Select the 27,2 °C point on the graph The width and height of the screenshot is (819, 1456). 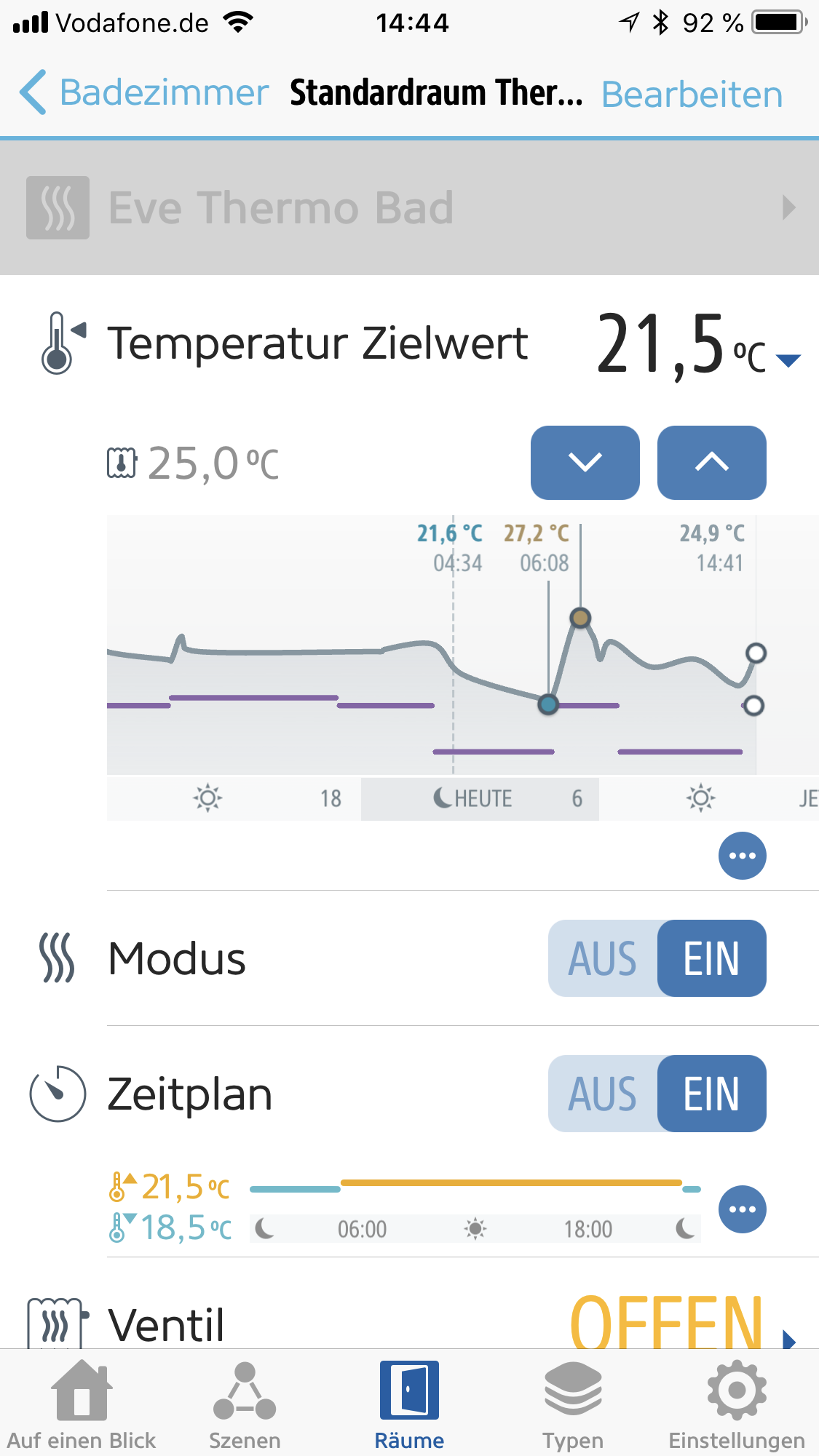pyautogui.click(x=580, y=618)
